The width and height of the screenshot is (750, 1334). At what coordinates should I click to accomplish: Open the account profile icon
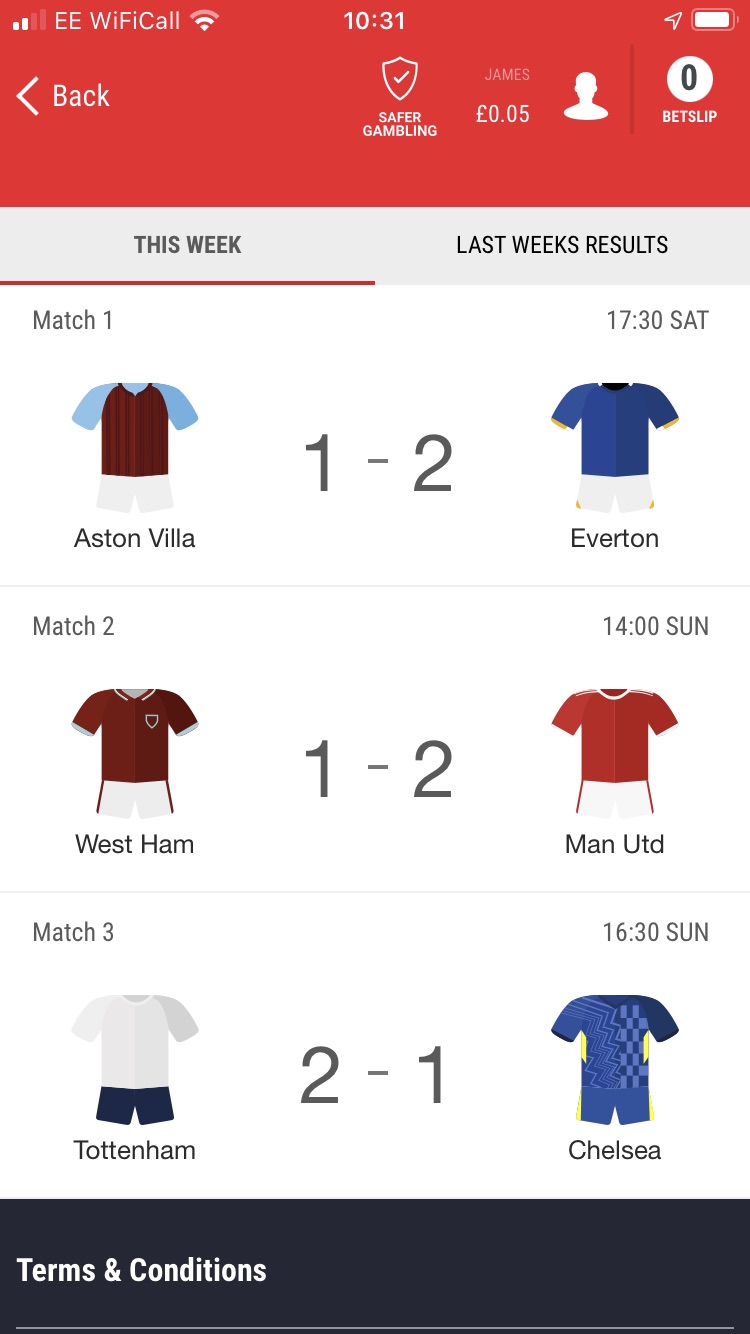pyautogui.click(x=586, y=97)
